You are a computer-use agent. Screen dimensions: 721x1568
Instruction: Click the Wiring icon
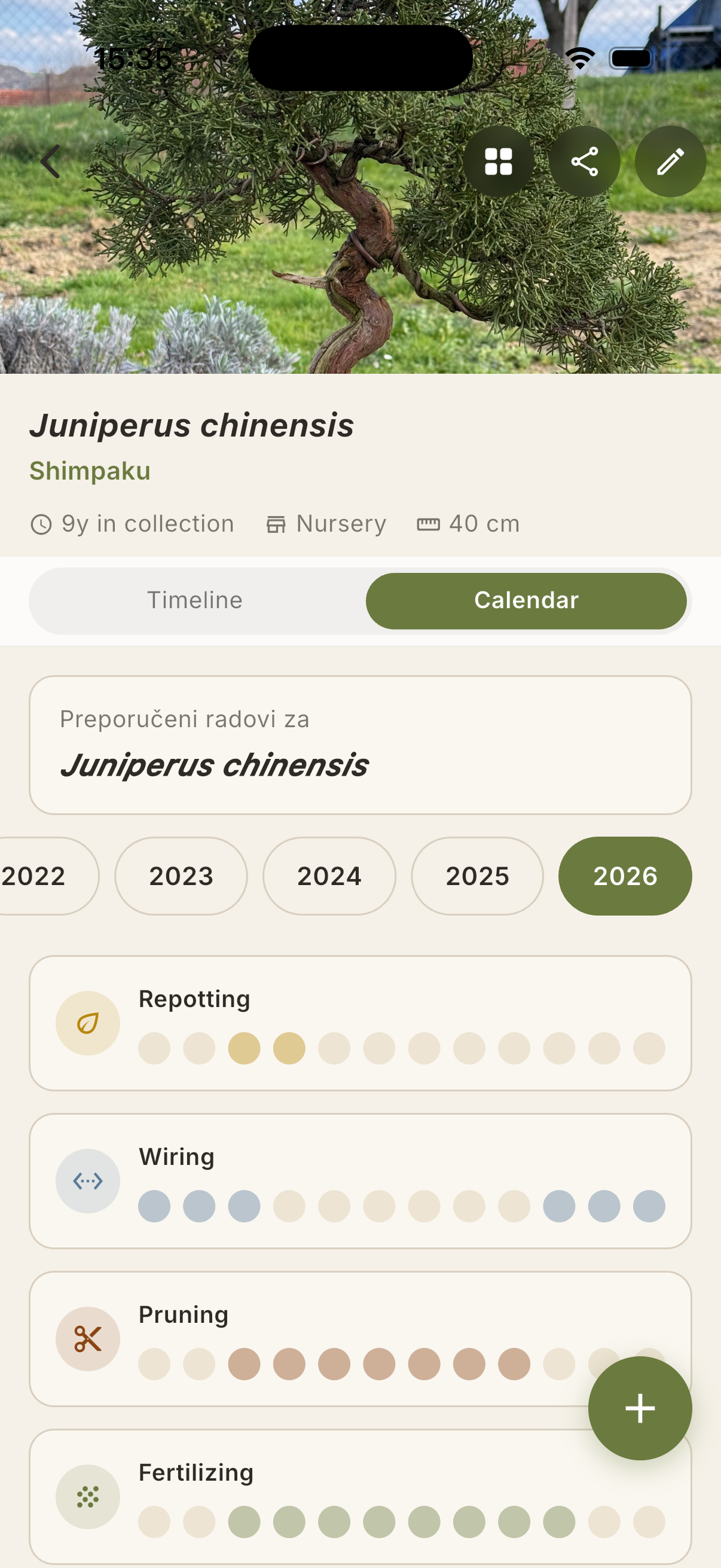(x=87, y=1180)
